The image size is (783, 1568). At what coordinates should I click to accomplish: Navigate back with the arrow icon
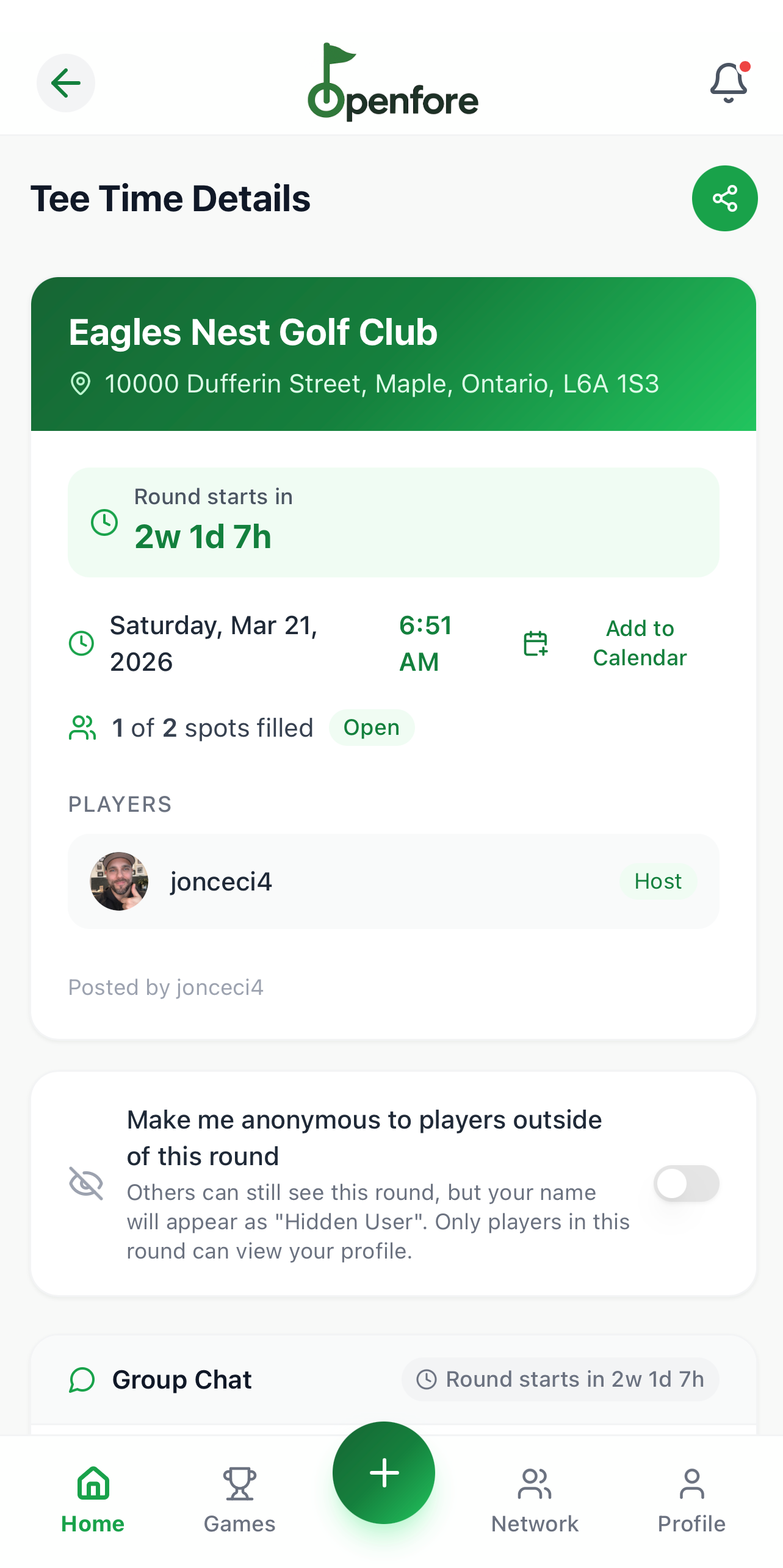click(x=65, y=82)
